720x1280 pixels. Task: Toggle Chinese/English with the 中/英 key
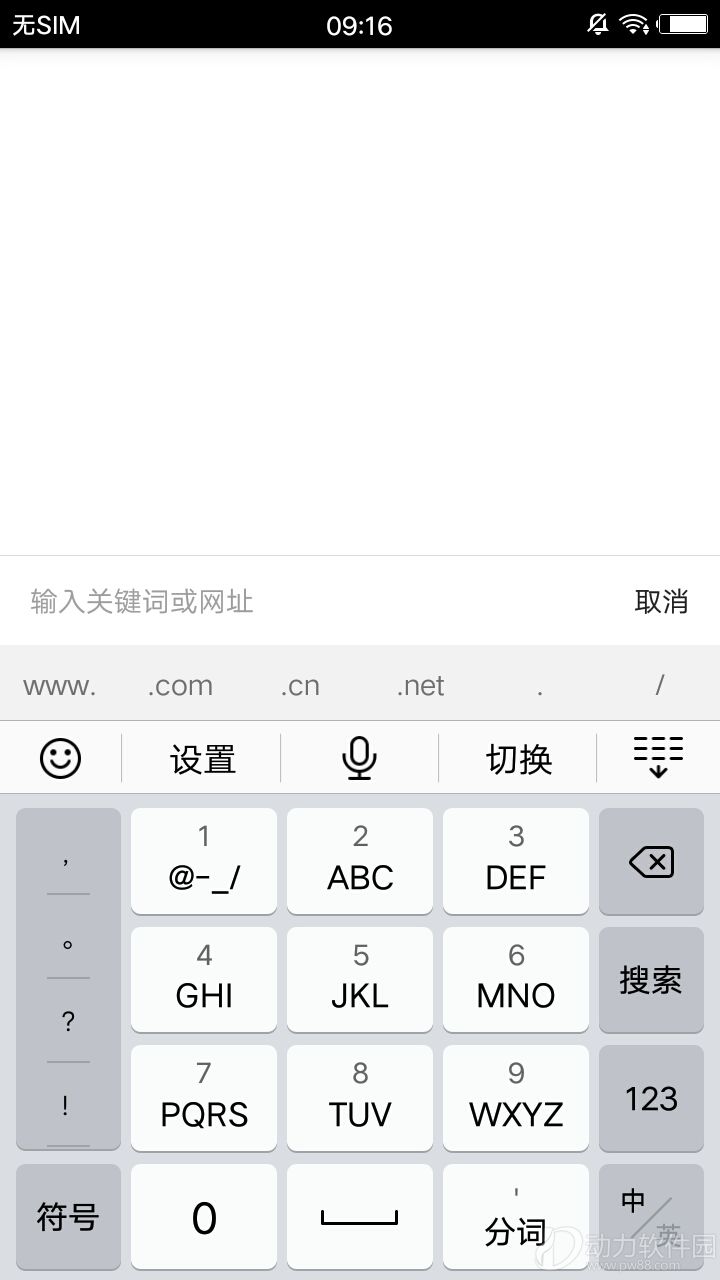[651, 1217]
